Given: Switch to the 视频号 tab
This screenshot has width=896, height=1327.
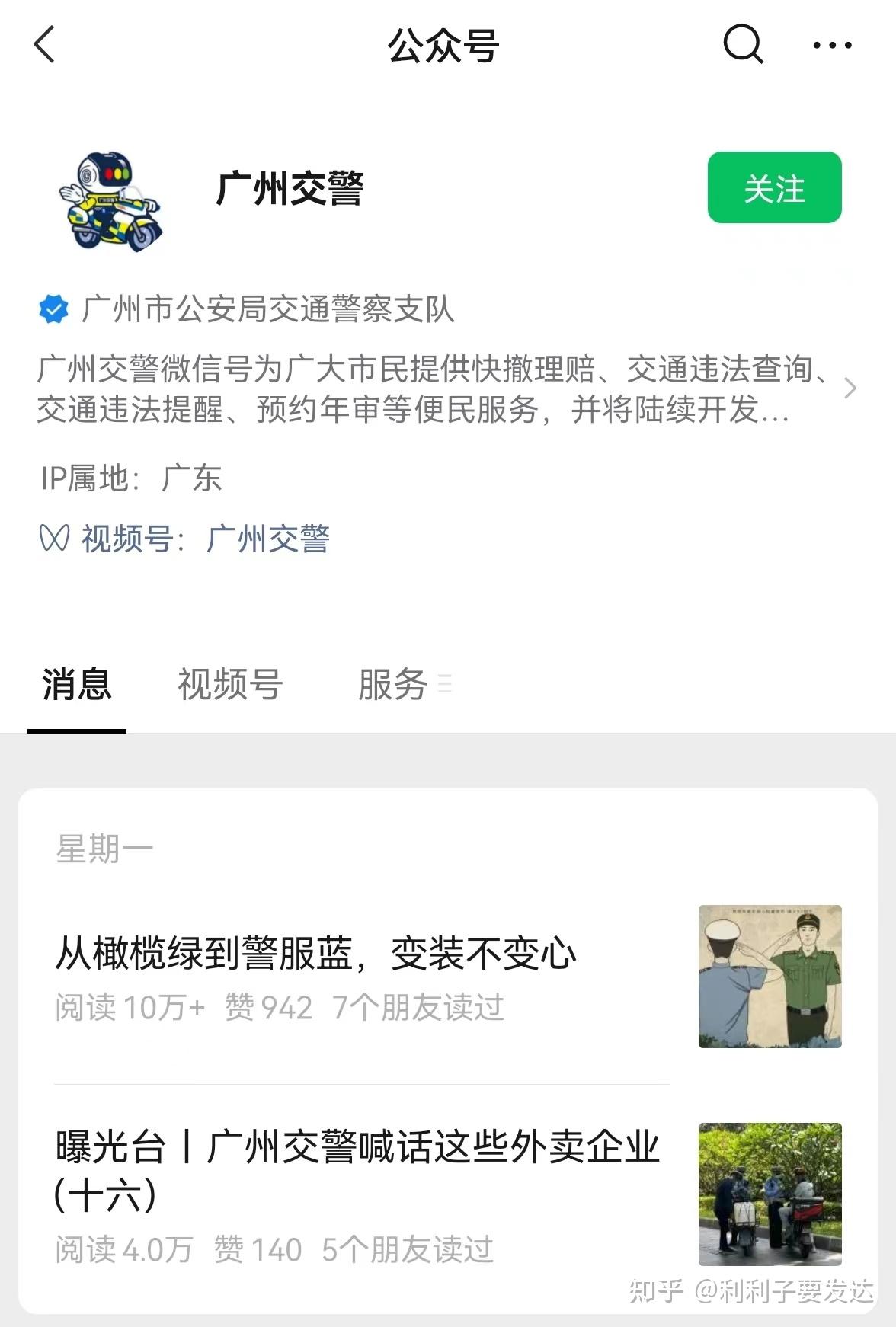Looking at the screenshot, I should click(230, 684).
